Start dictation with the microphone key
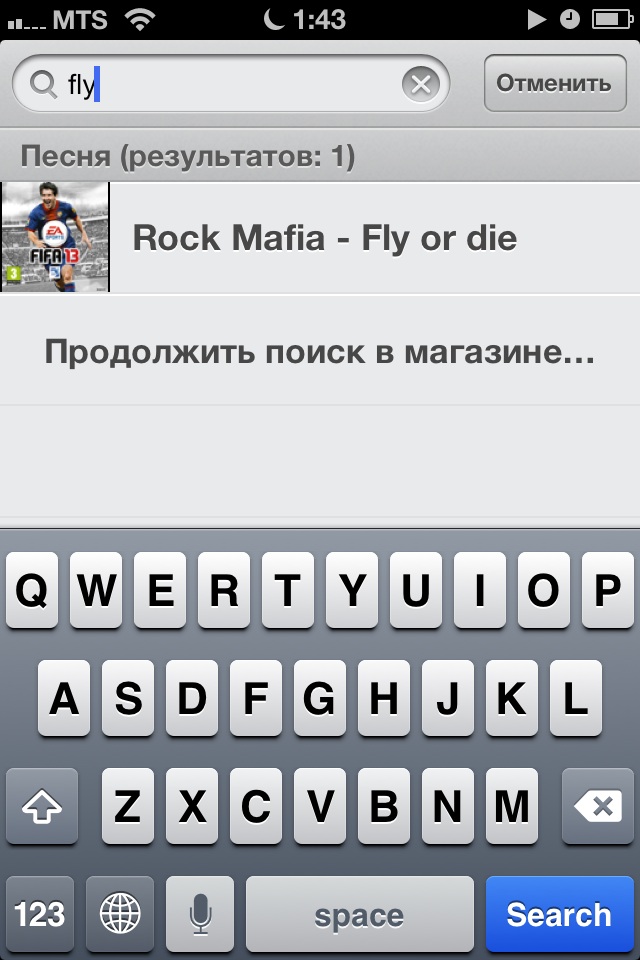The height and width of the screenshot is (960, 640). 201,914
